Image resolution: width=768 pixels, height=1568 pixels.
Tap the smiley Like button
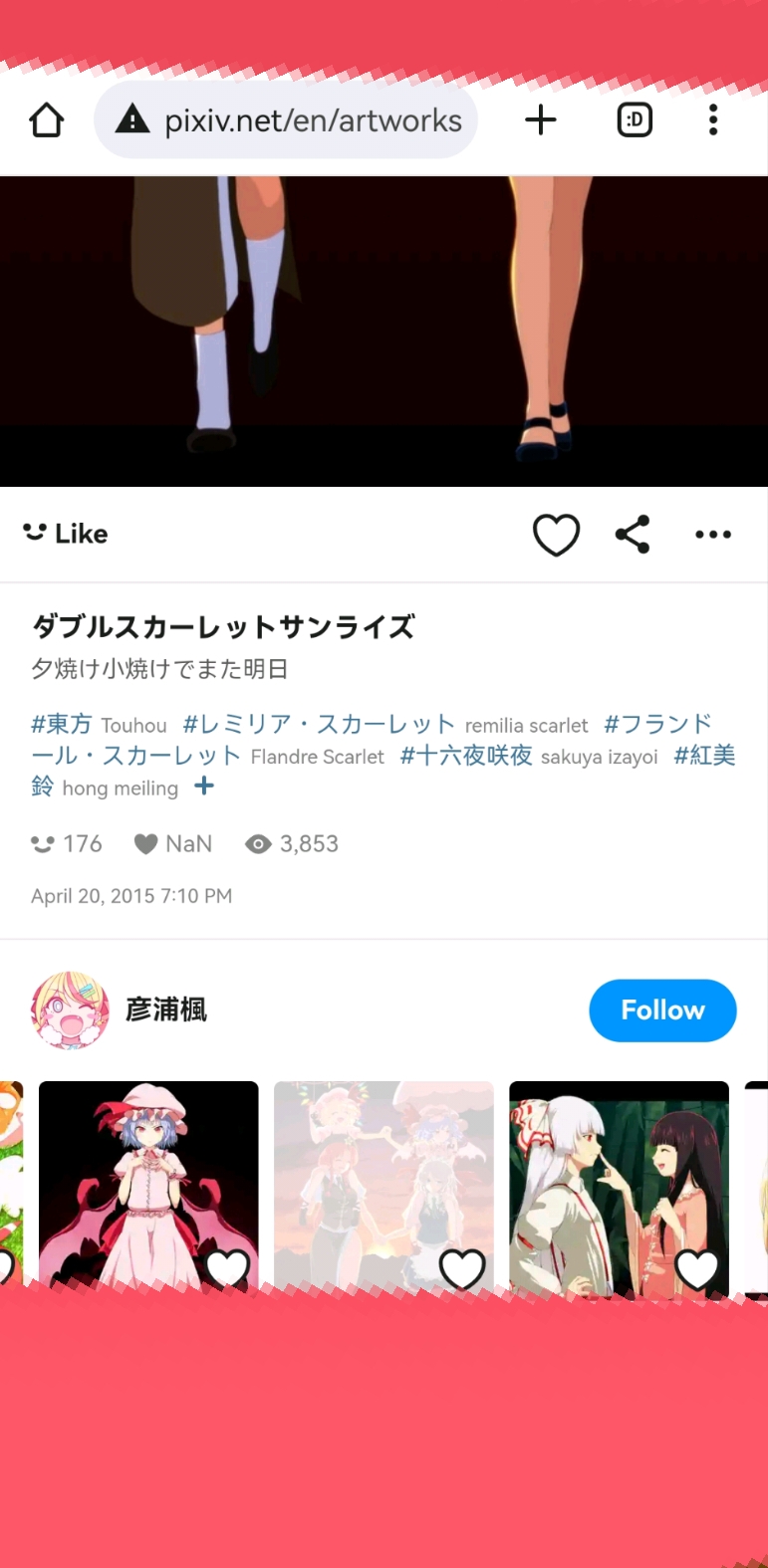[66, 534]
